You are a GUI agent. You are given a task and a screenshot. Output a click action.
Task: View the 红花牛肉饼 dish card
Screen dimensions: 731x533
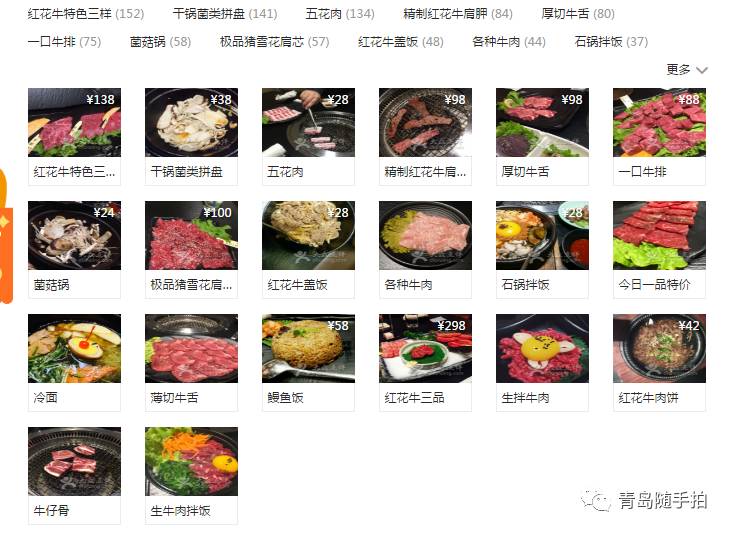(x=659, y=361)
